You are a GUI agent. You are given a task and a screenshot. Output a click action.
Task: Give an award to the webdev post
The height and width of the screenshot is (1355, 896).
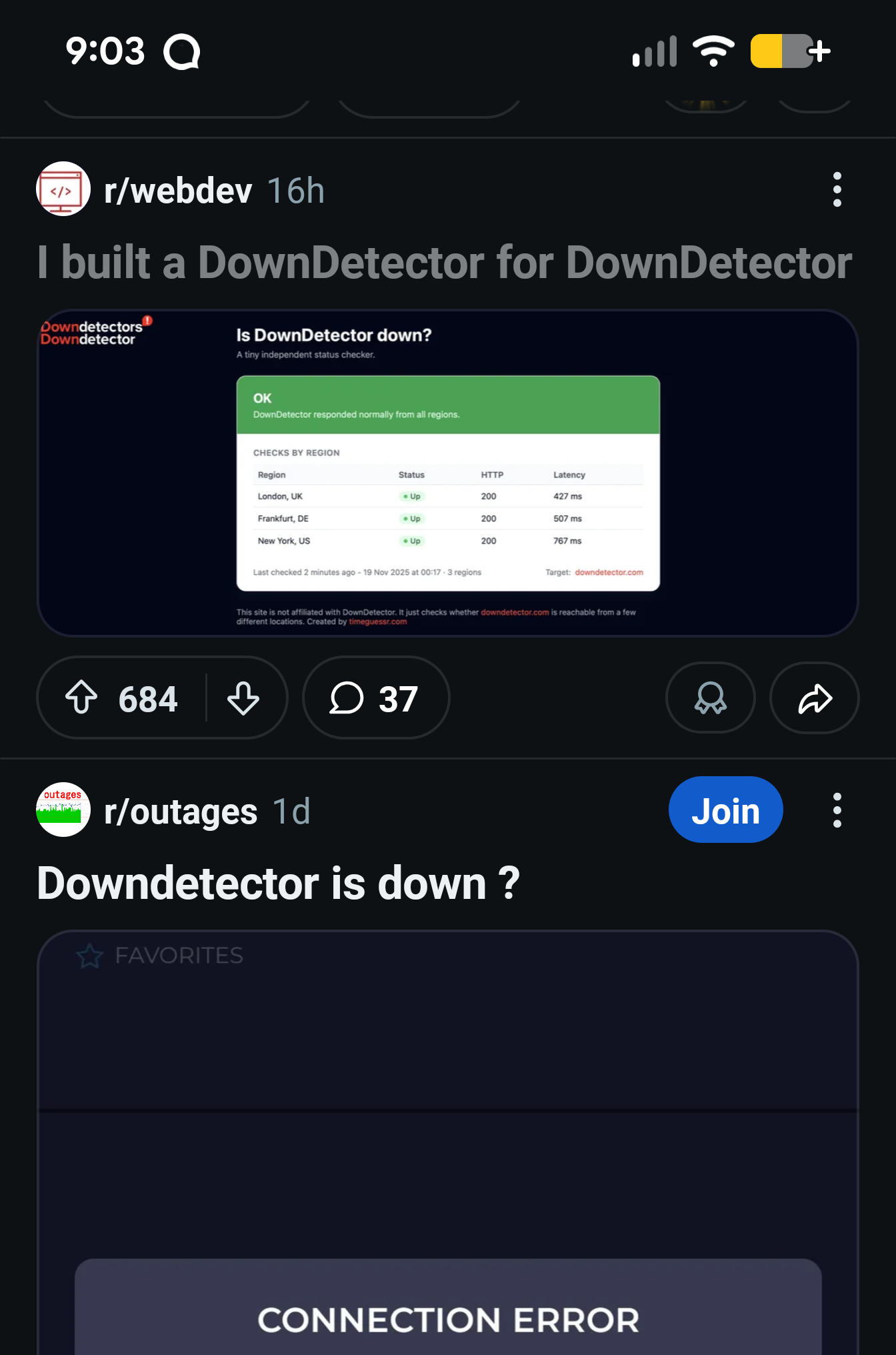point(711,698)
